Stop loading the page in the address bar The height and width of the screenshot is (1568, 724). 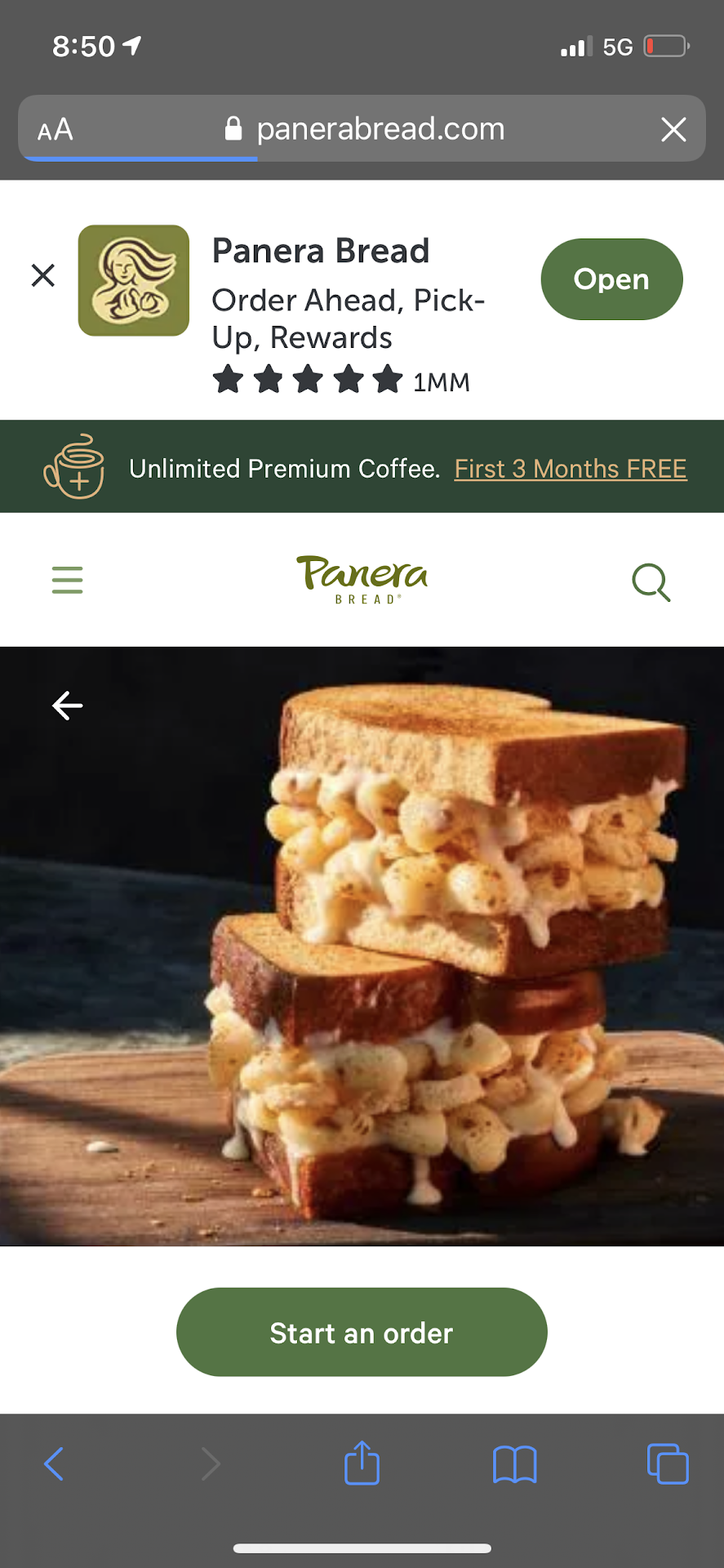click(x=673, y=129)
